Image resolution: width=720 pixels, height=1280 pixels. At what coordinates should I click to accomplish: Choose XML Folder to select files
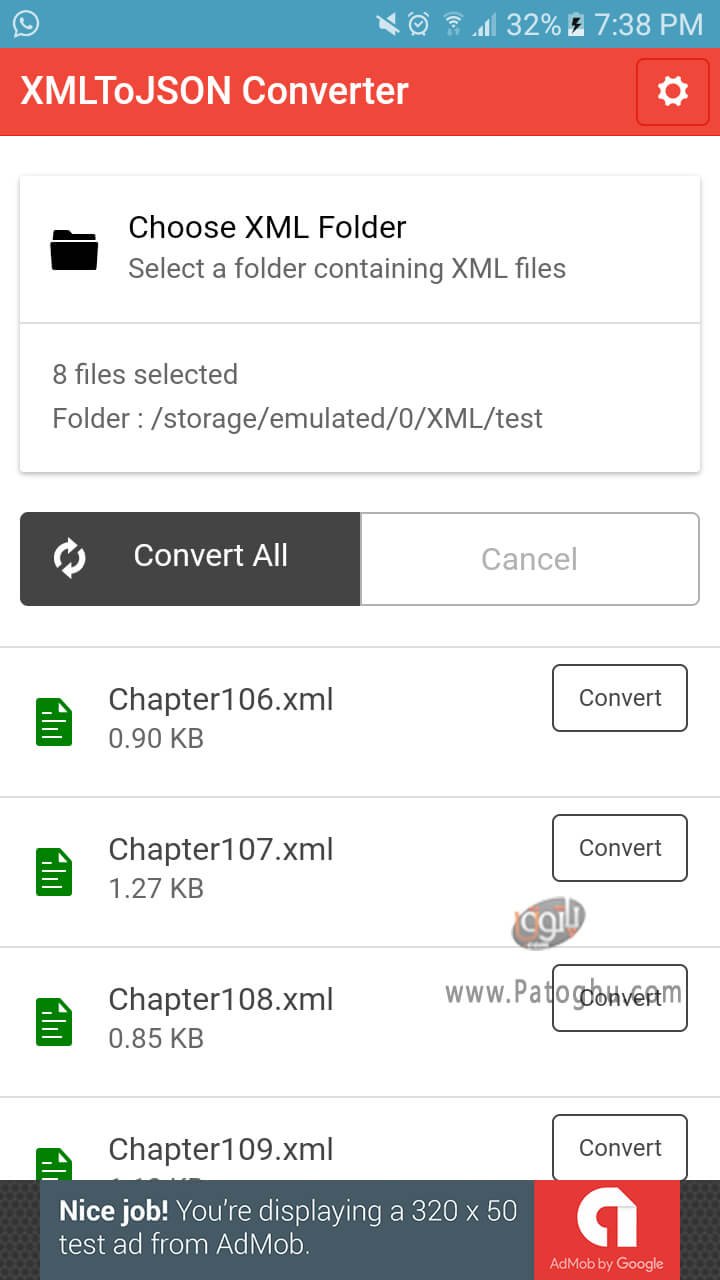pos(360,249)
